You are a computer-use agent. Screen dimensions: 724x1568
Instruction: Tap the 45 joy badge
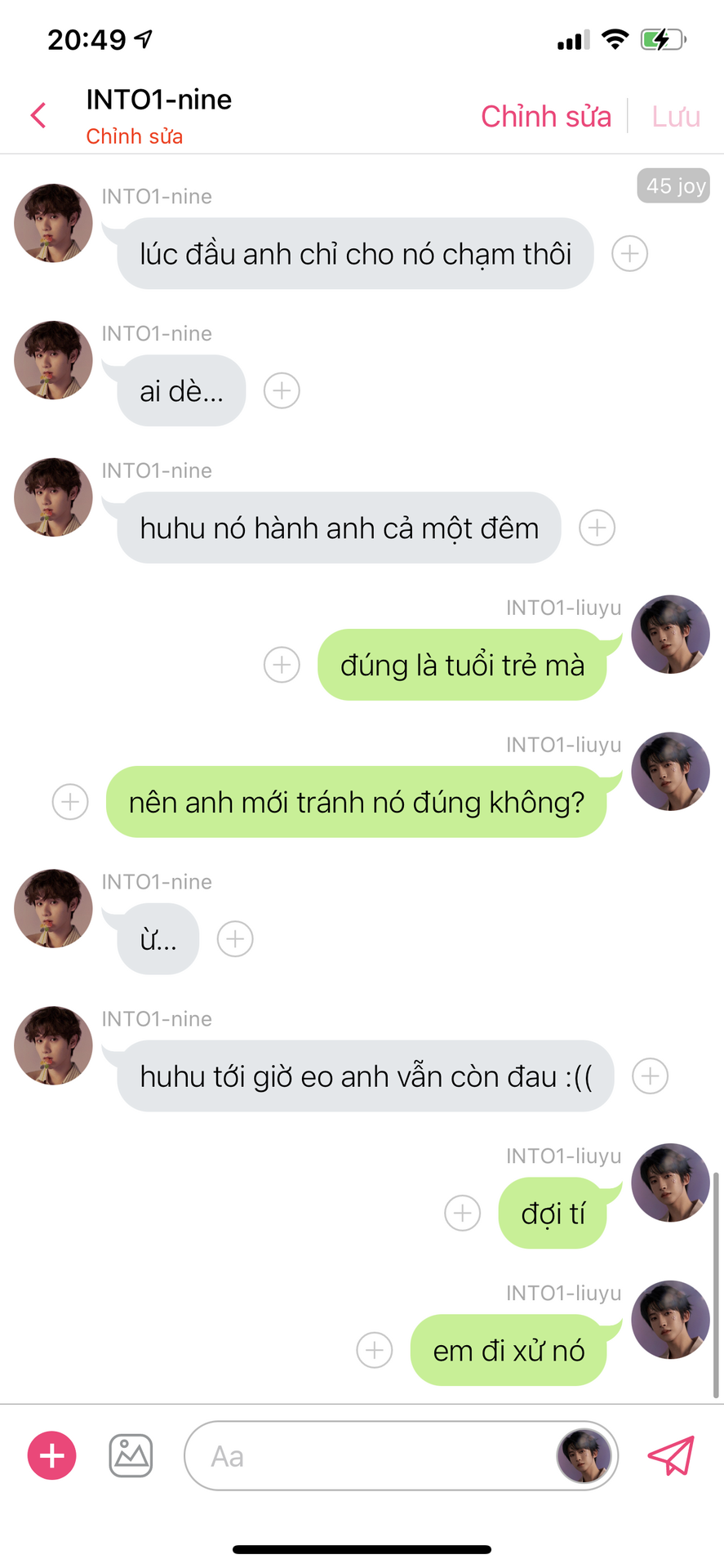click(673, 186)
